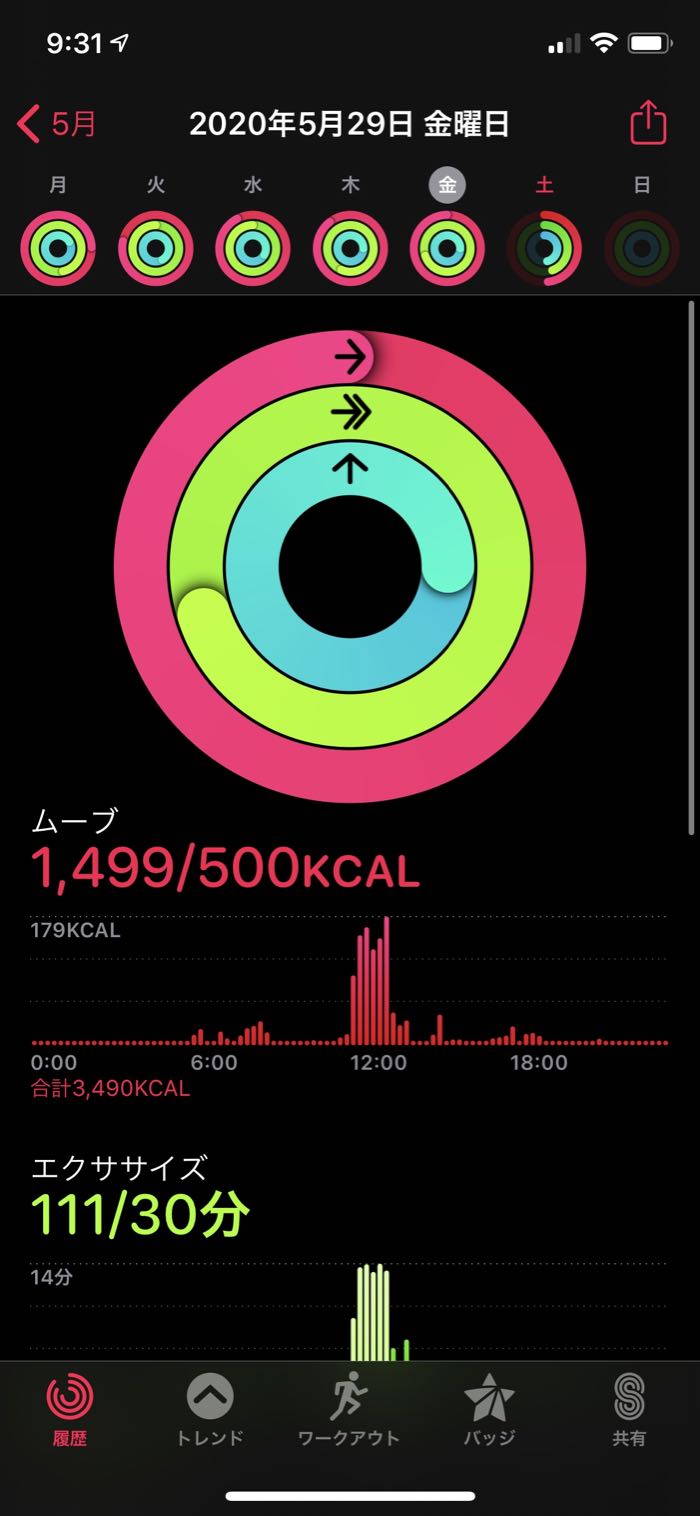
Task: Select Monday (月) activity rings
Action: 58,248
